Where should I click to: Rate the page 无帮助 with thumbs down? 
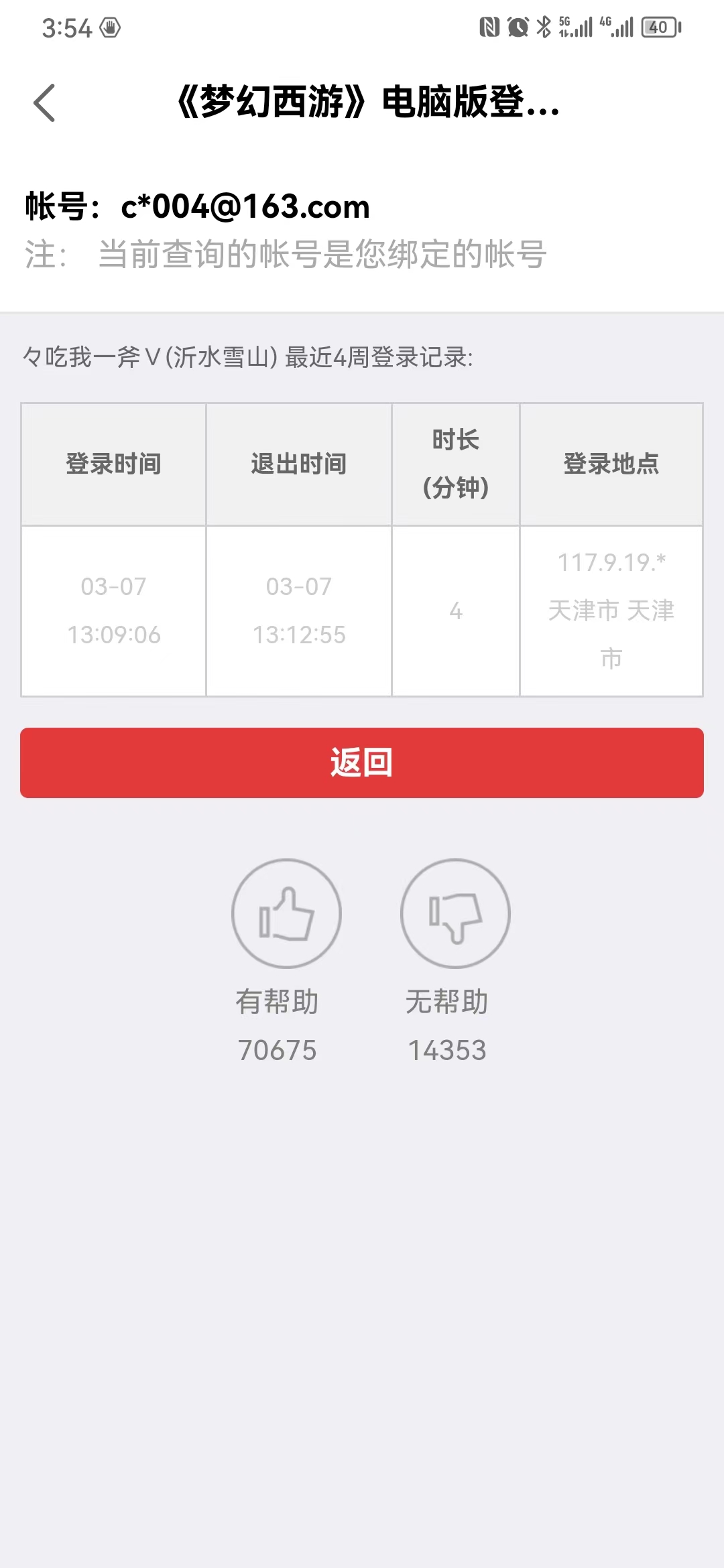pos(455,913)
